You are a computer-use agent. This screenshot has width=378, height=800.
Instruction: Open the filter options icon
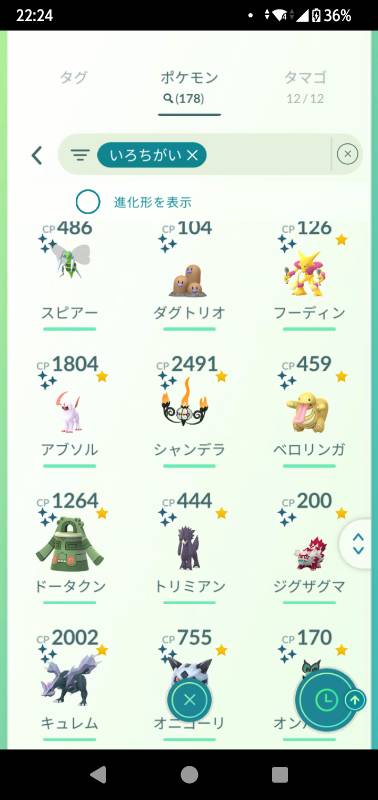pos(80,155)
